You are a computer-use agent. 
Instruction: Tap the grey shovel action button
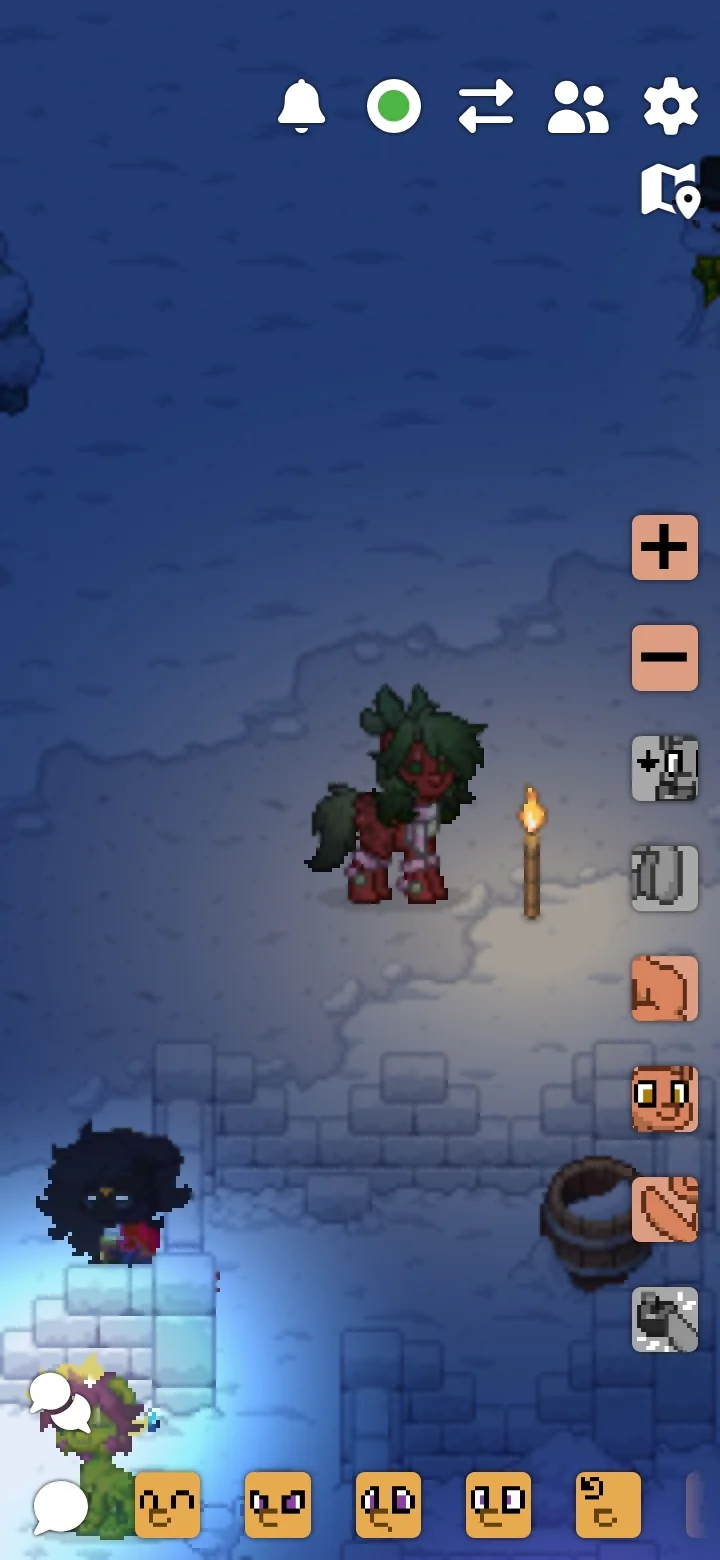click(x=664, y=1319)
